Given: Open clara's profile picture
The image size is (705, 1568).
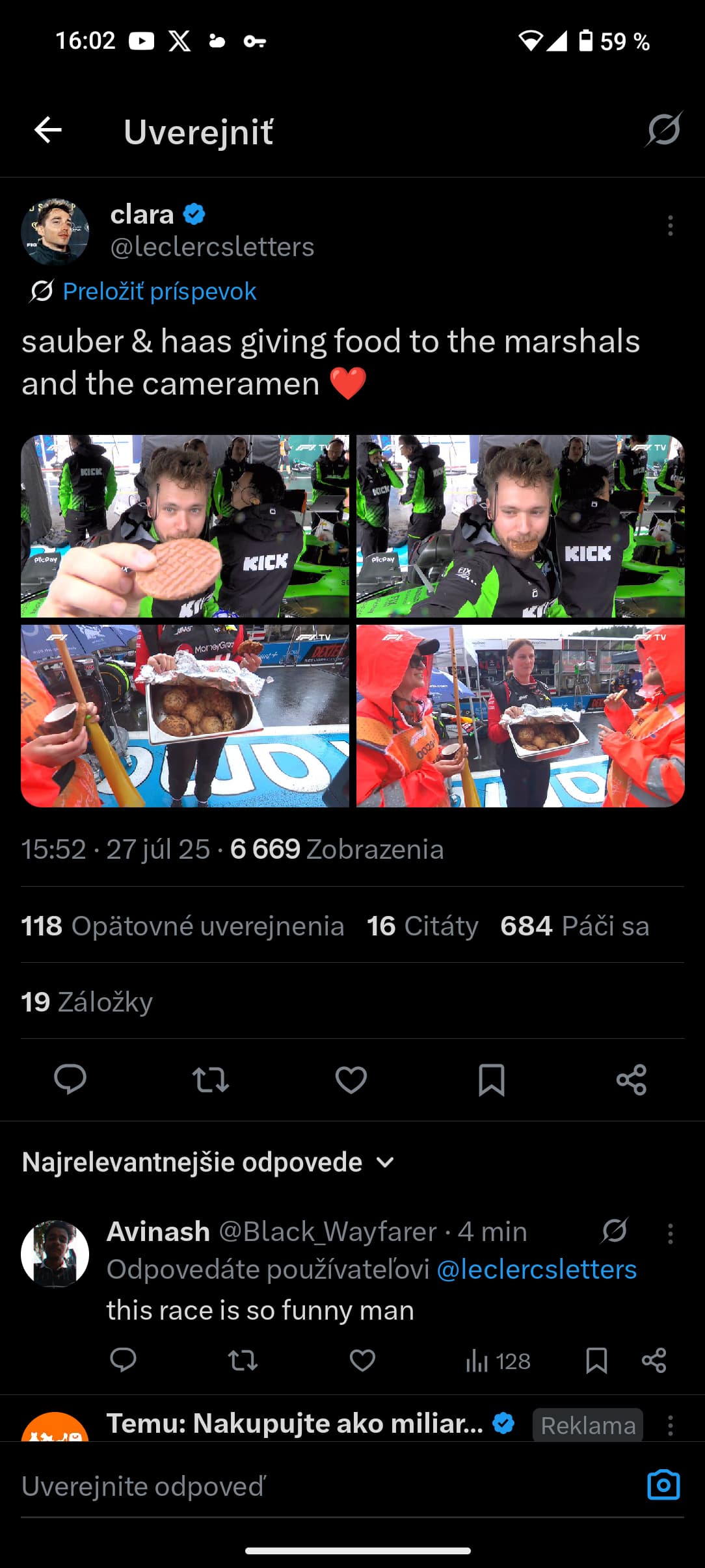Looking at the screenshot, I should [x=55, y=232].
